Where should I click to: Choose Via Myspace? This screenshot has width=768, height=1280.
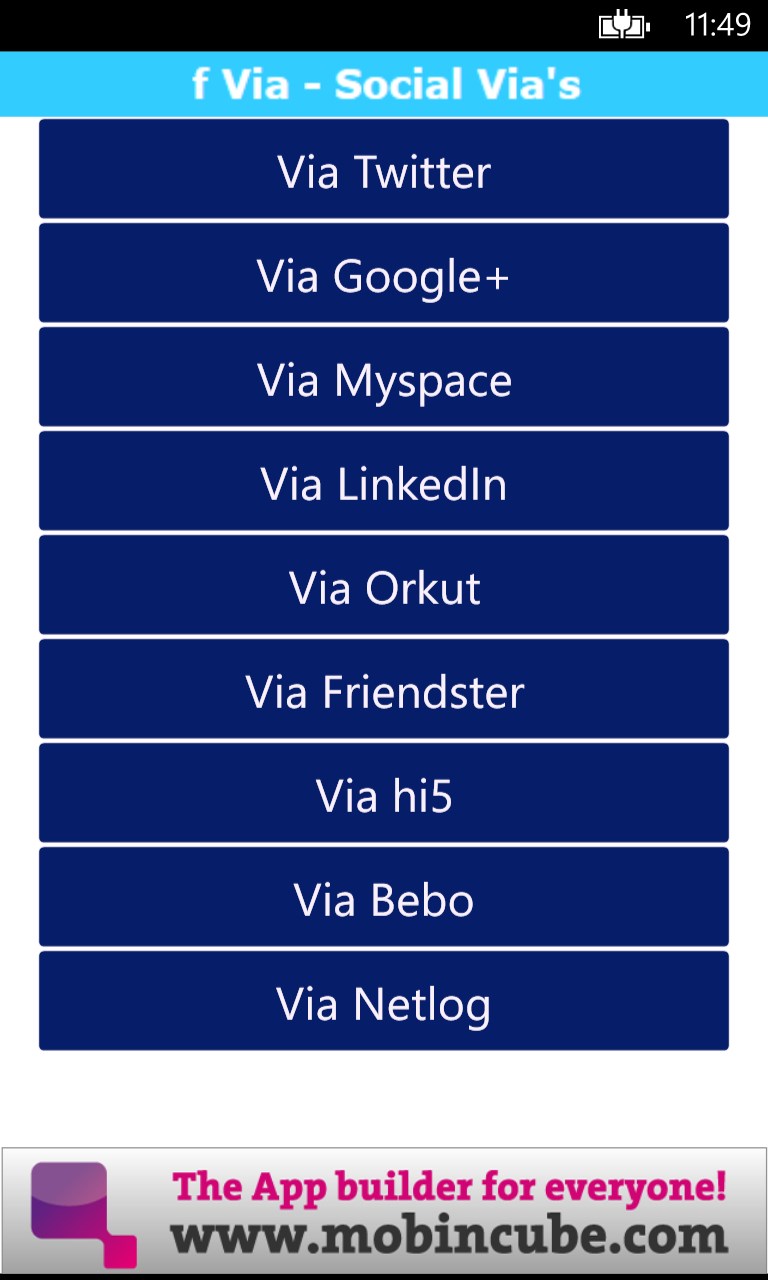click(384, 377)
